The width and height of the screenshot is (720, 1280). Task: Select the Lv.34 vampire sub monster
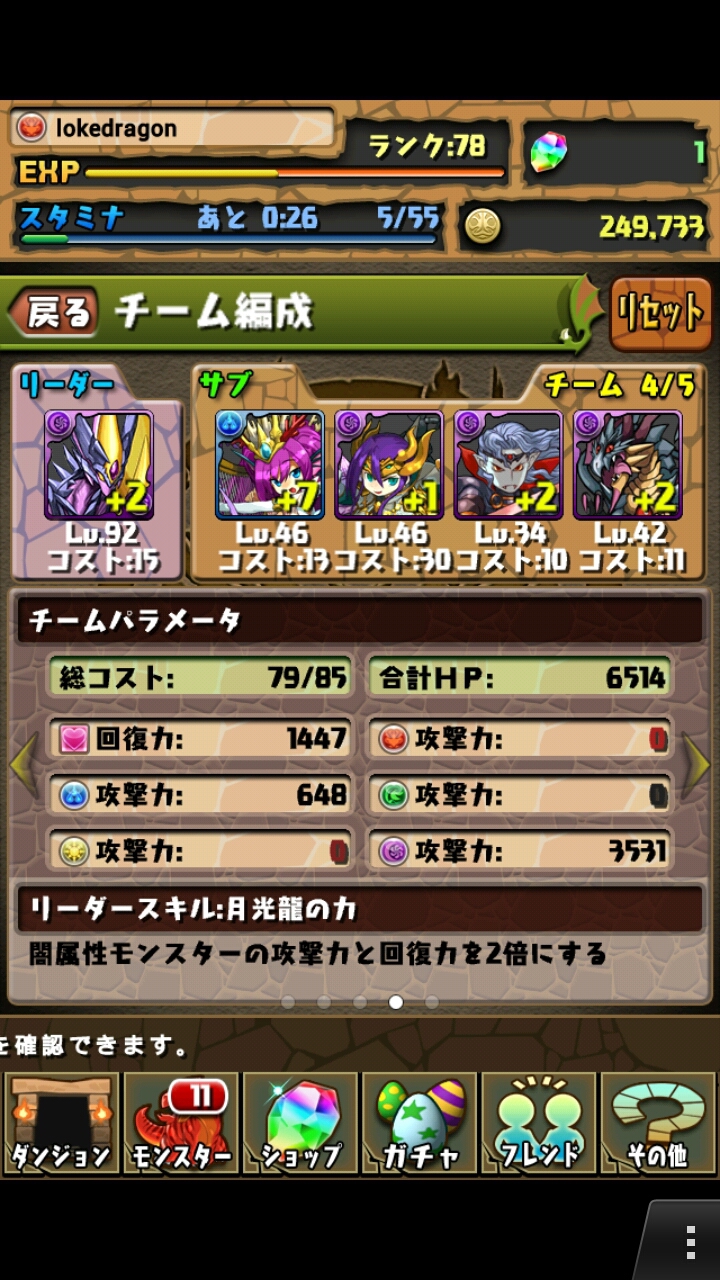[x=508, y=465]
